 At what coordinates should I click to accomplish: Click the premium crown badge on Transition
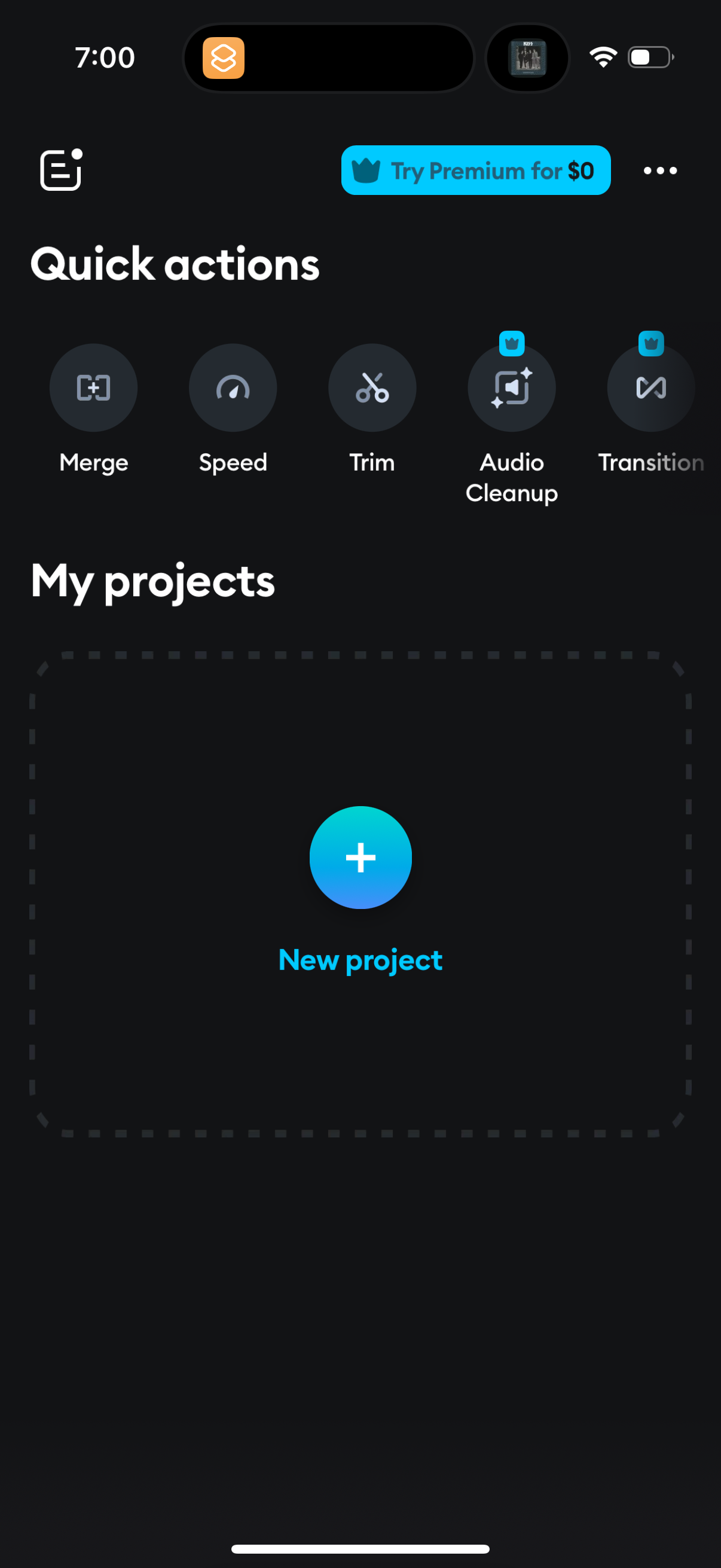(x=651, y=344)
